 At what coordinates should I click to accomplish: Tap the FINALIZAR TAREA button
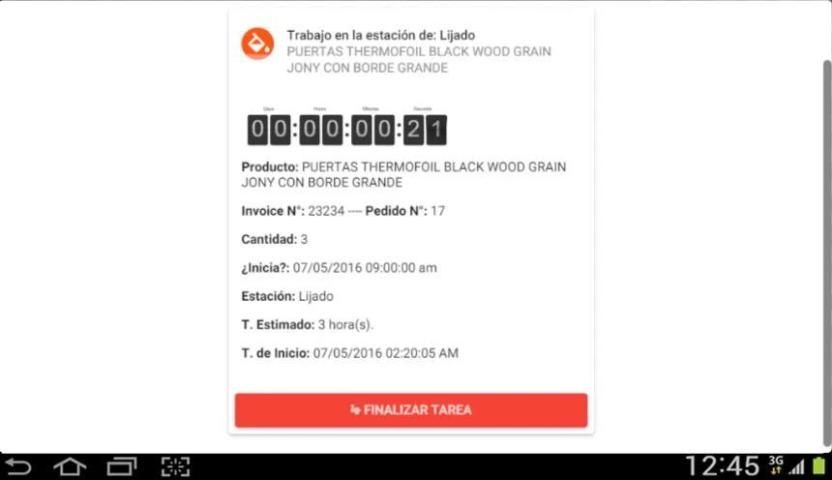click(x=411, y=410)
